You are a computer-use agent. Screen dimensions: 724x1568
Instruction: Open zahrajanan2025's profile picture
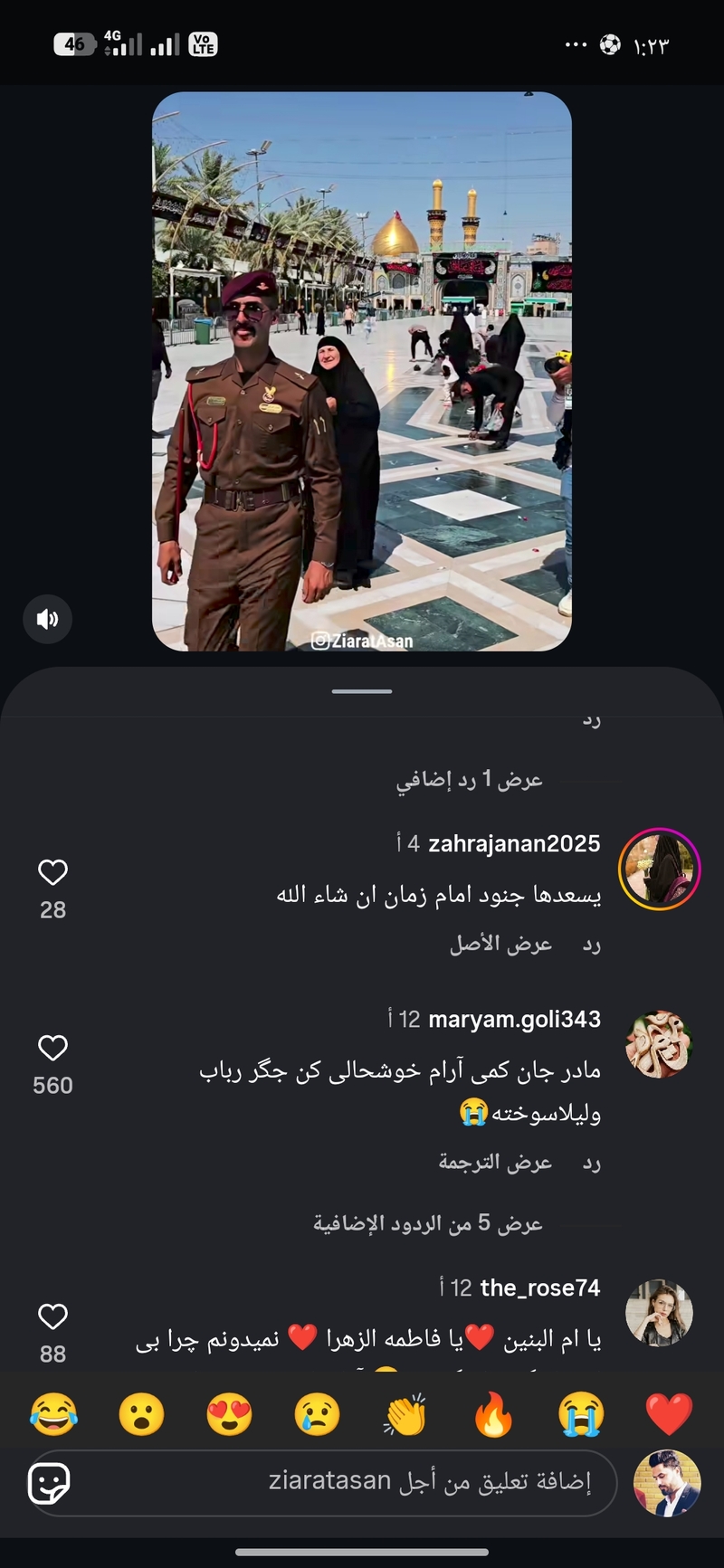pos(659,869)
